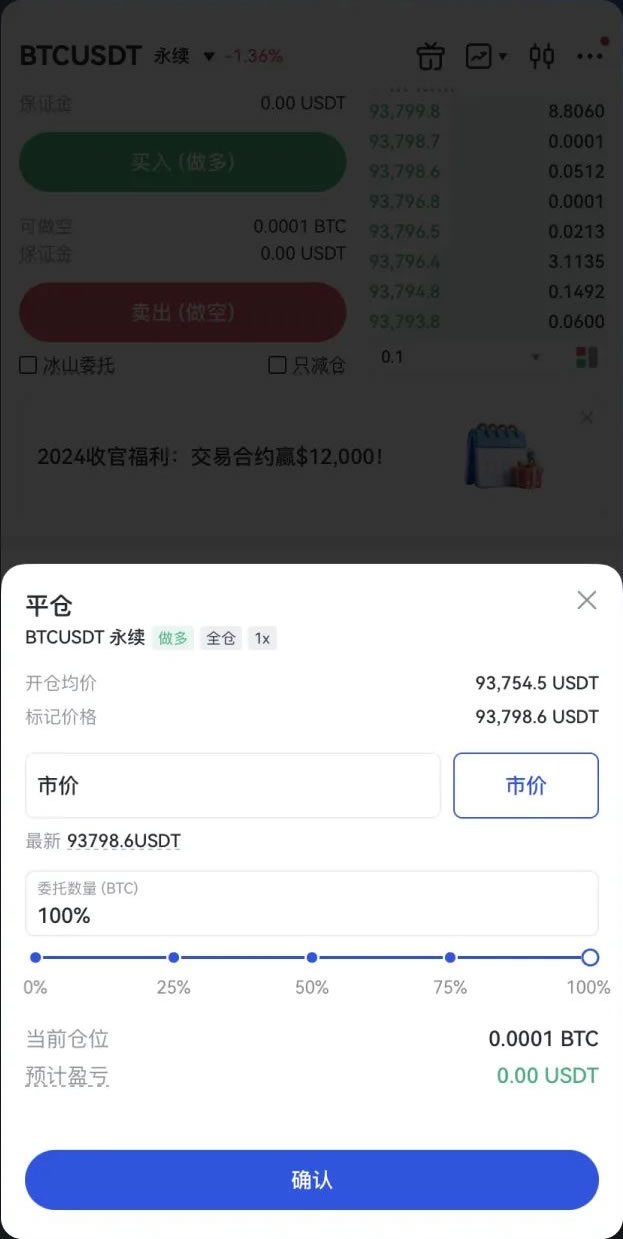
Task: Select the outlined 市价 market price button
Action: pos(526,786)
